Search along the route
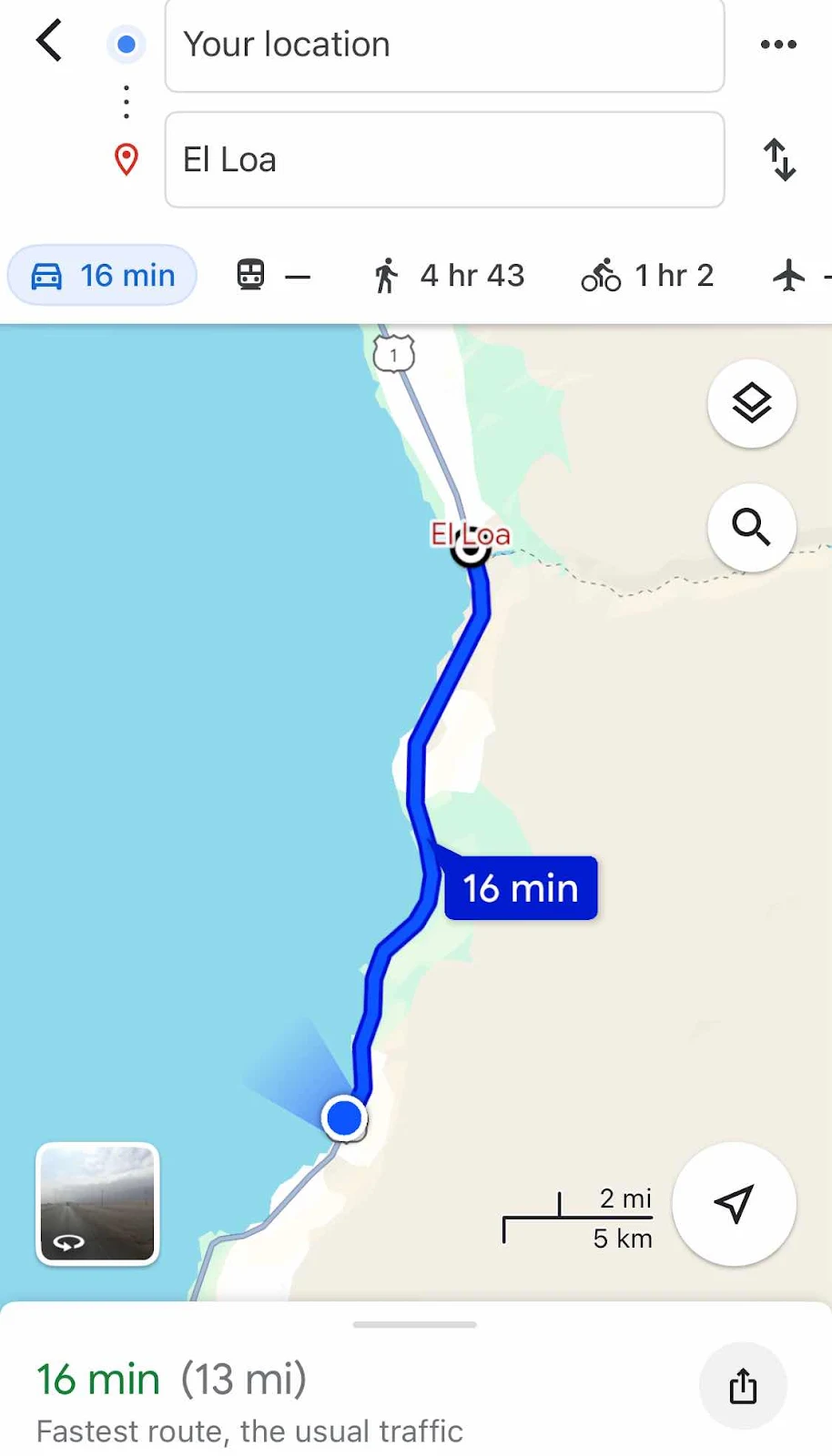The height and width of the screenshot is (1456, 832). coord(752,528)
